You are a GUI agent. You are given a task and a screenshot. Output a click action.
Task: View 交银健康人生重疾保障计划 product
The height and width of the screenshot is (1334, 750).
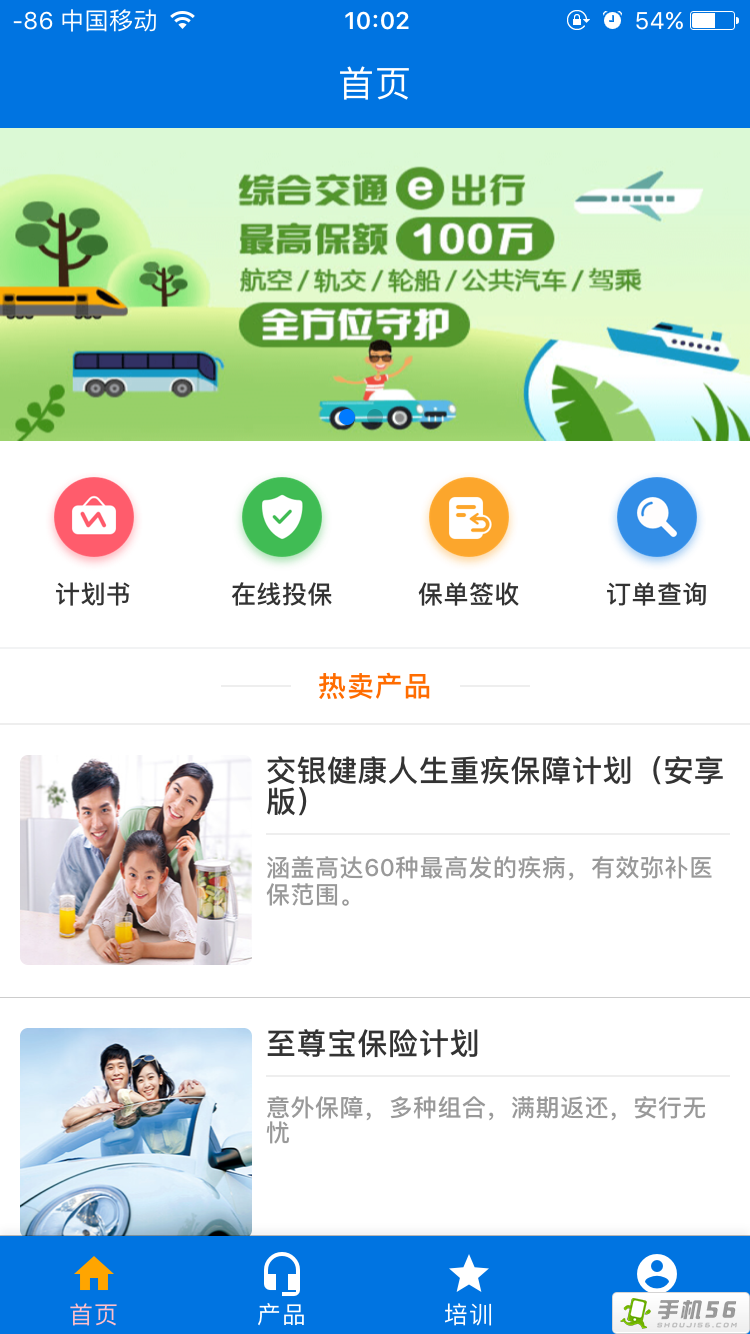375,860
